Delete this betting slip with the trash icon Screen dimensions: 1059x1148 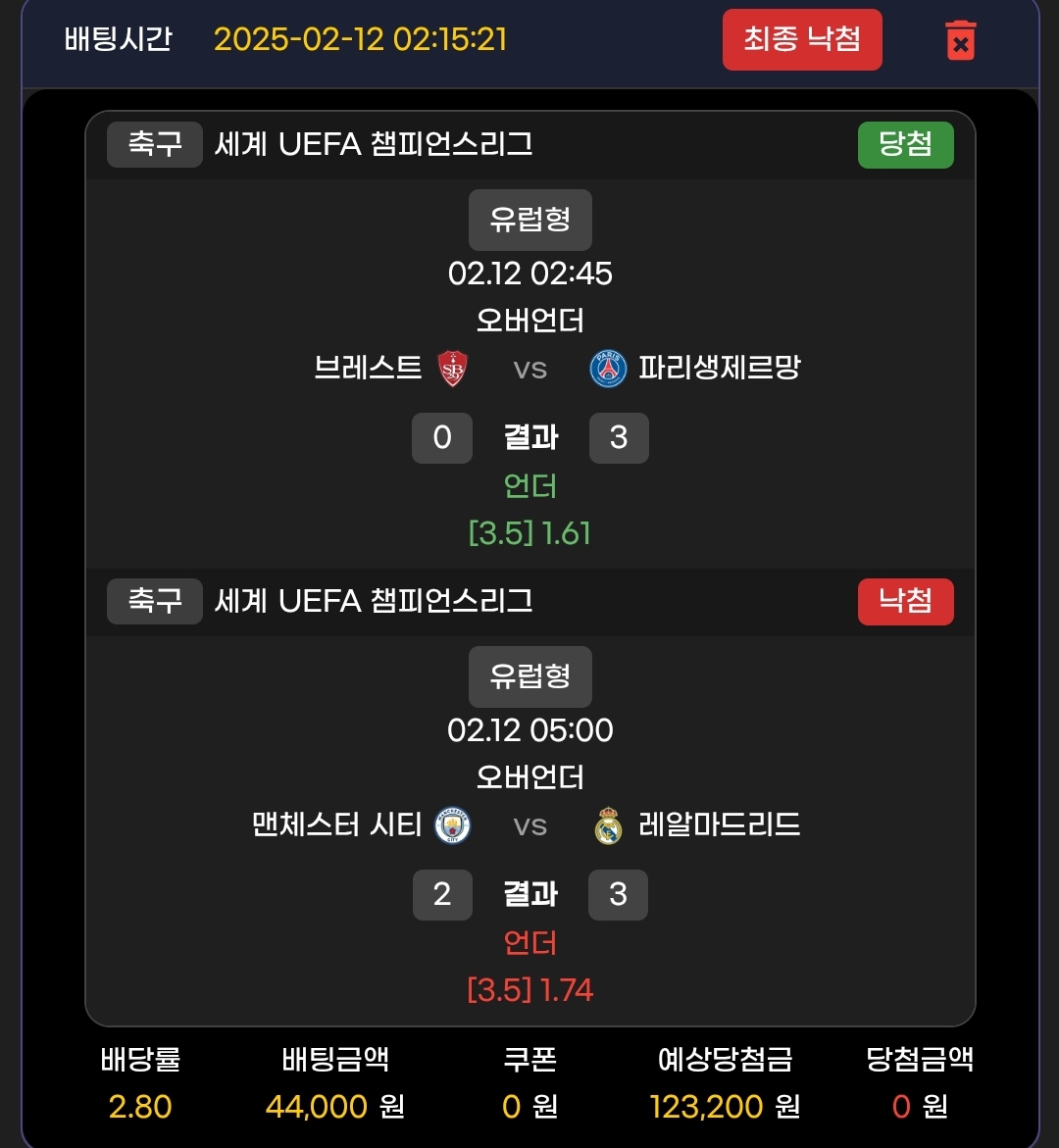[x=960, y=40]
